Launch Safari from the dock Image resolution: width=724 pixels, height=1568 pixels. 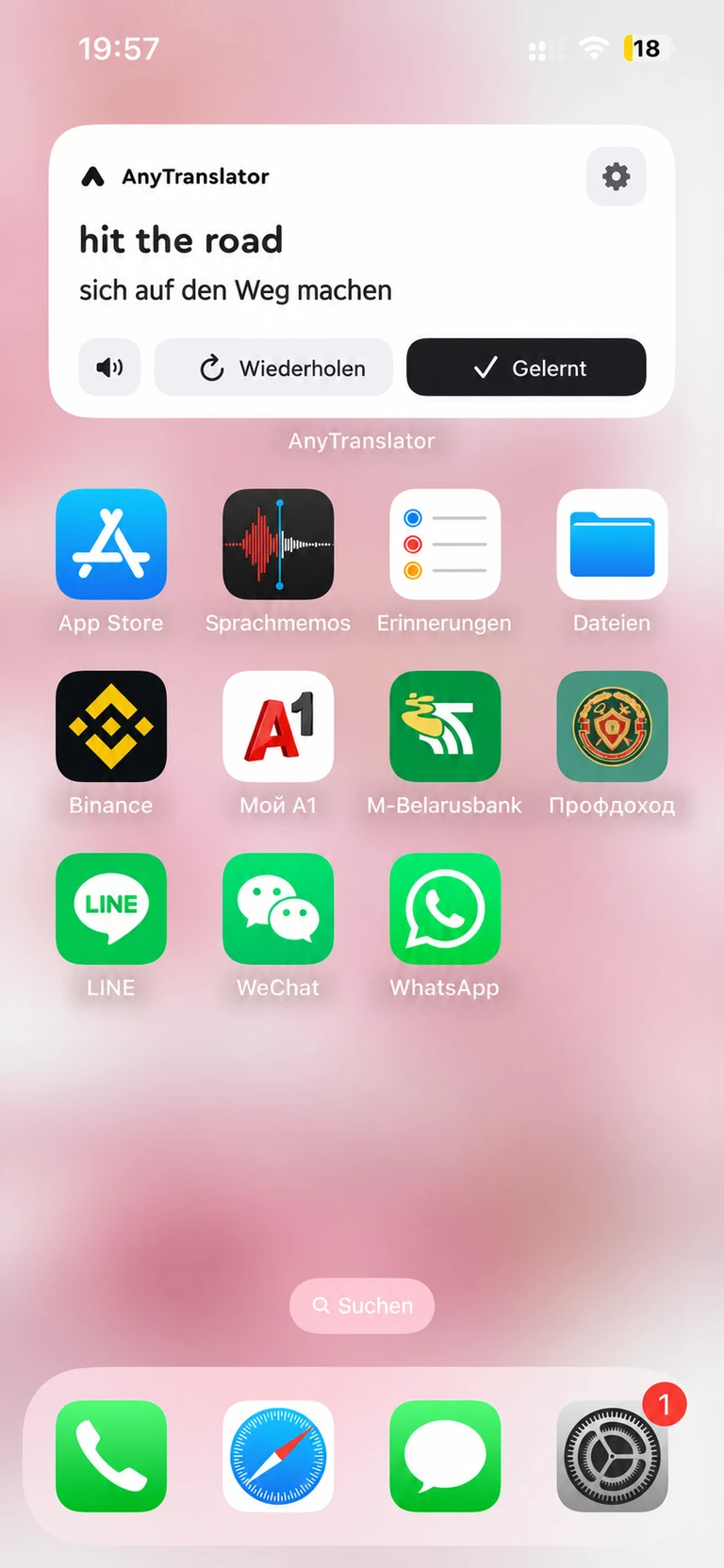point(278,1456)
